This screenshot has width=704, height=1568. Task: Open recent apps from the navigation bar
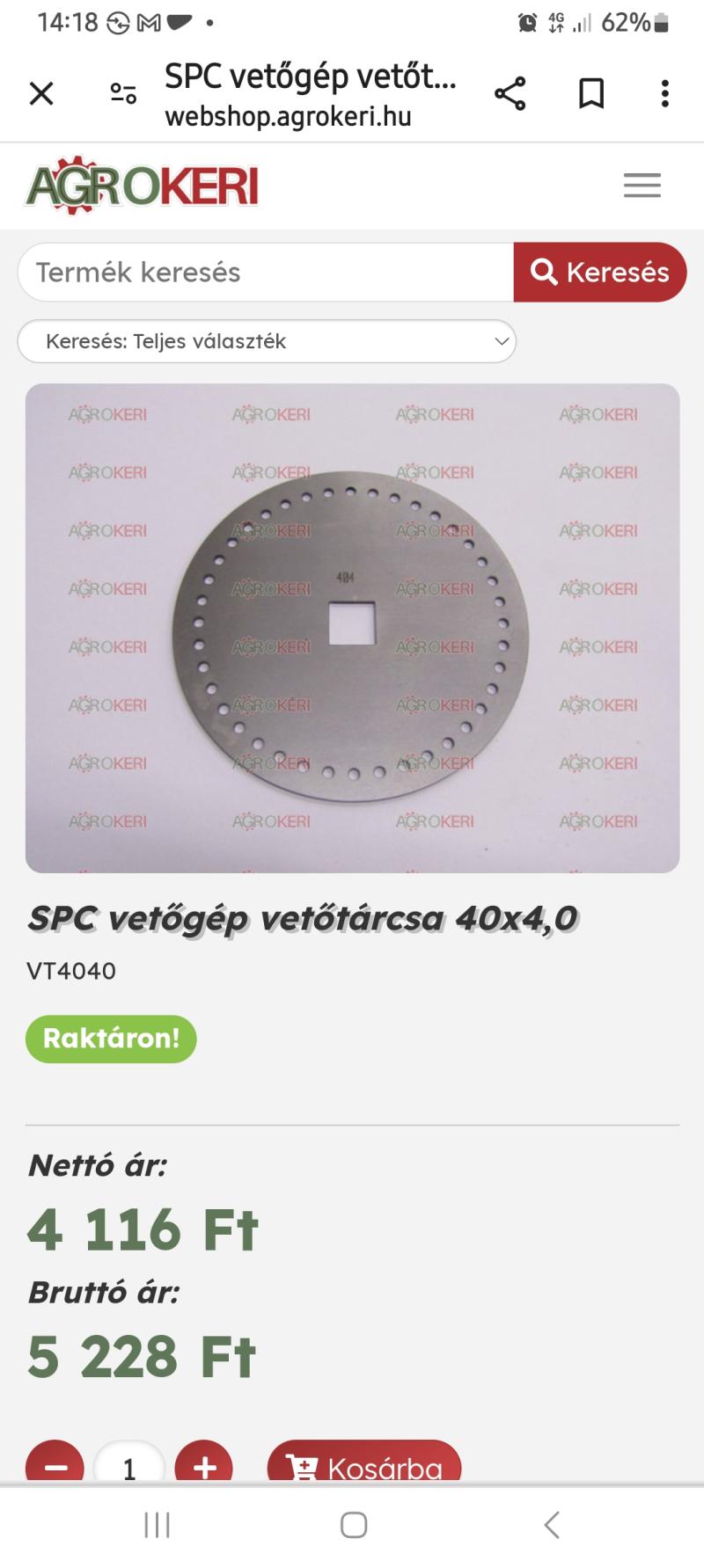(x=157, y=1525)
